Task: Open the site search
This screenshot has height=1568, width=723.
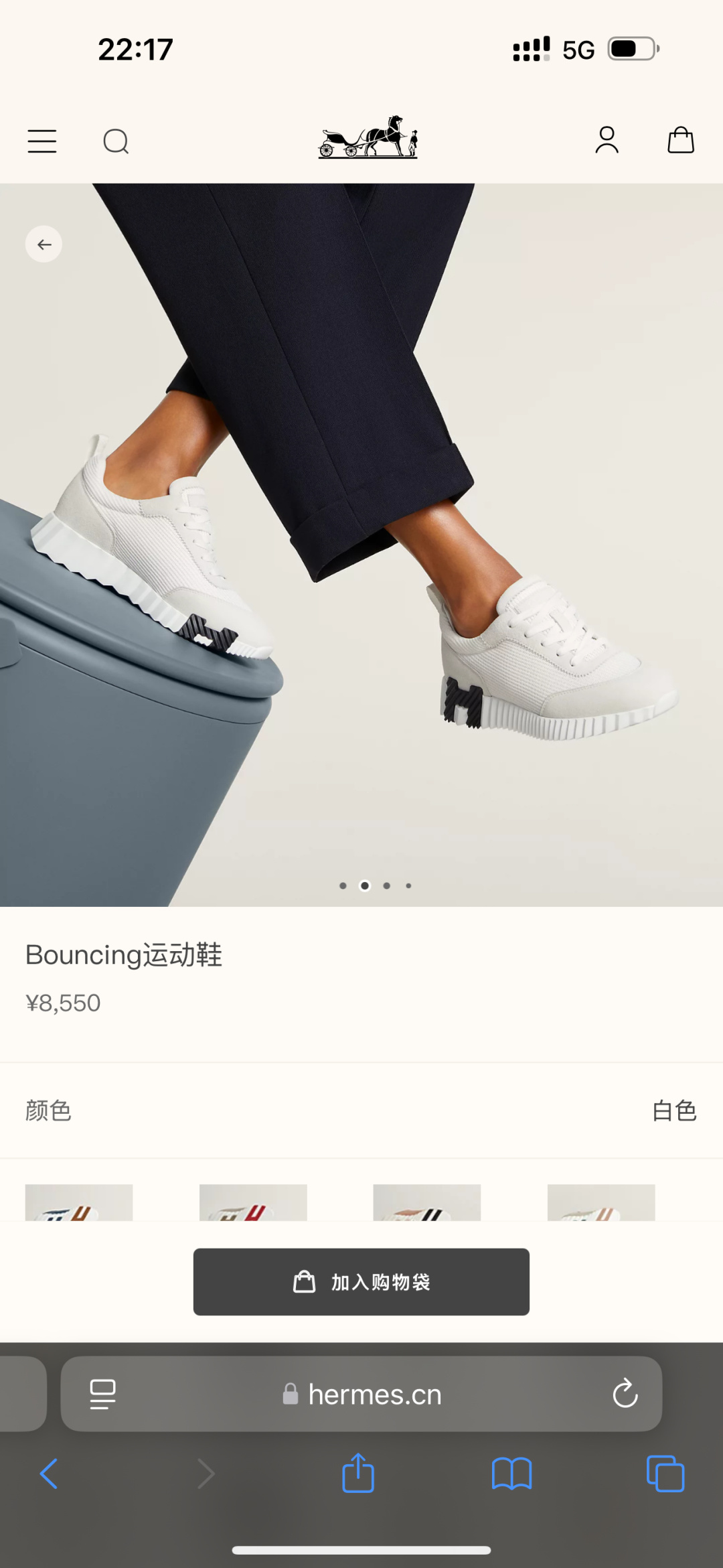Action: tap(116, 141)
